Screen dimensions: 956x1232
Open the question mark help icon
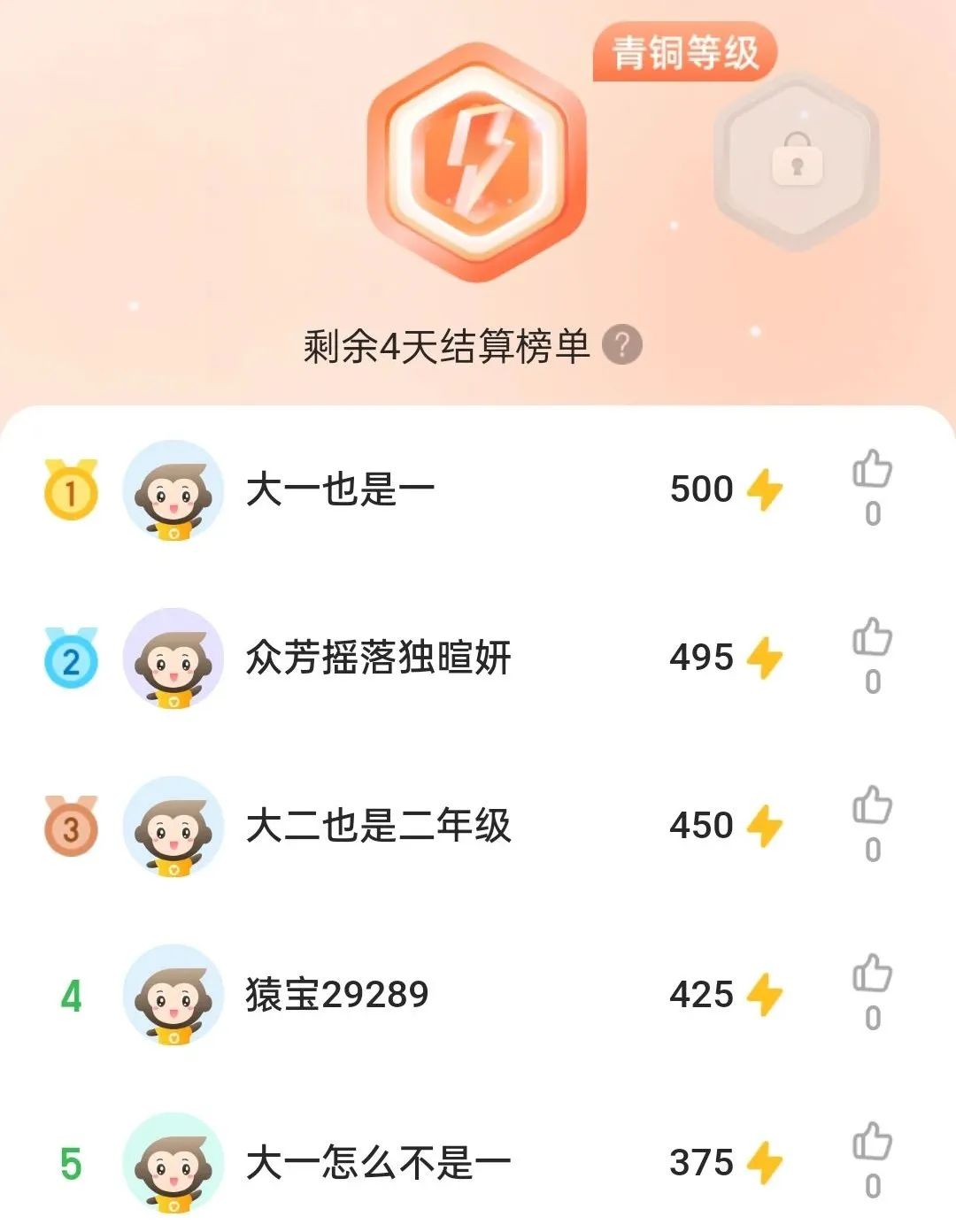click(x=622, y=345)
